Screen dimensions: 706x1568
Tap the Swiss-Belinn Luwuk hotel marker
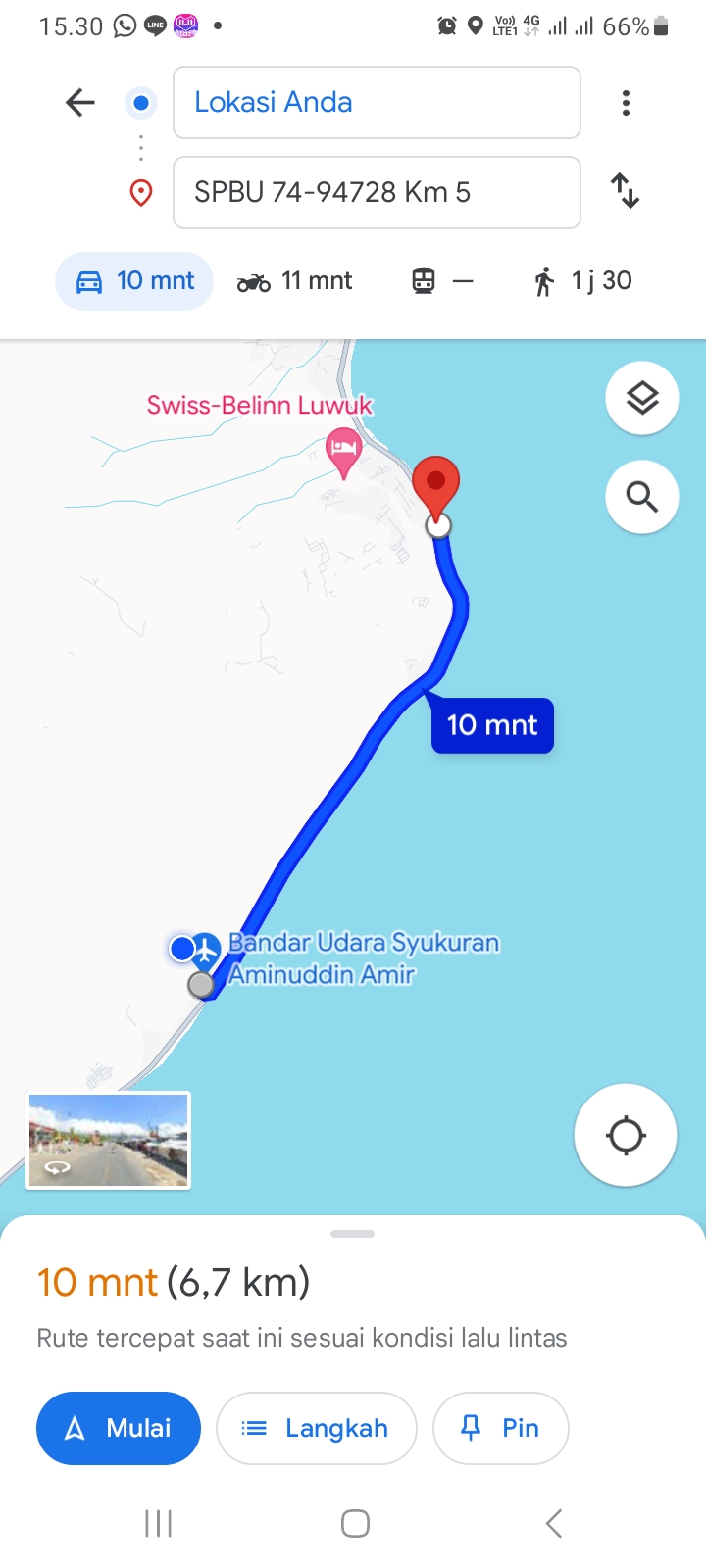pyautogui.click(x=343, y=452)
